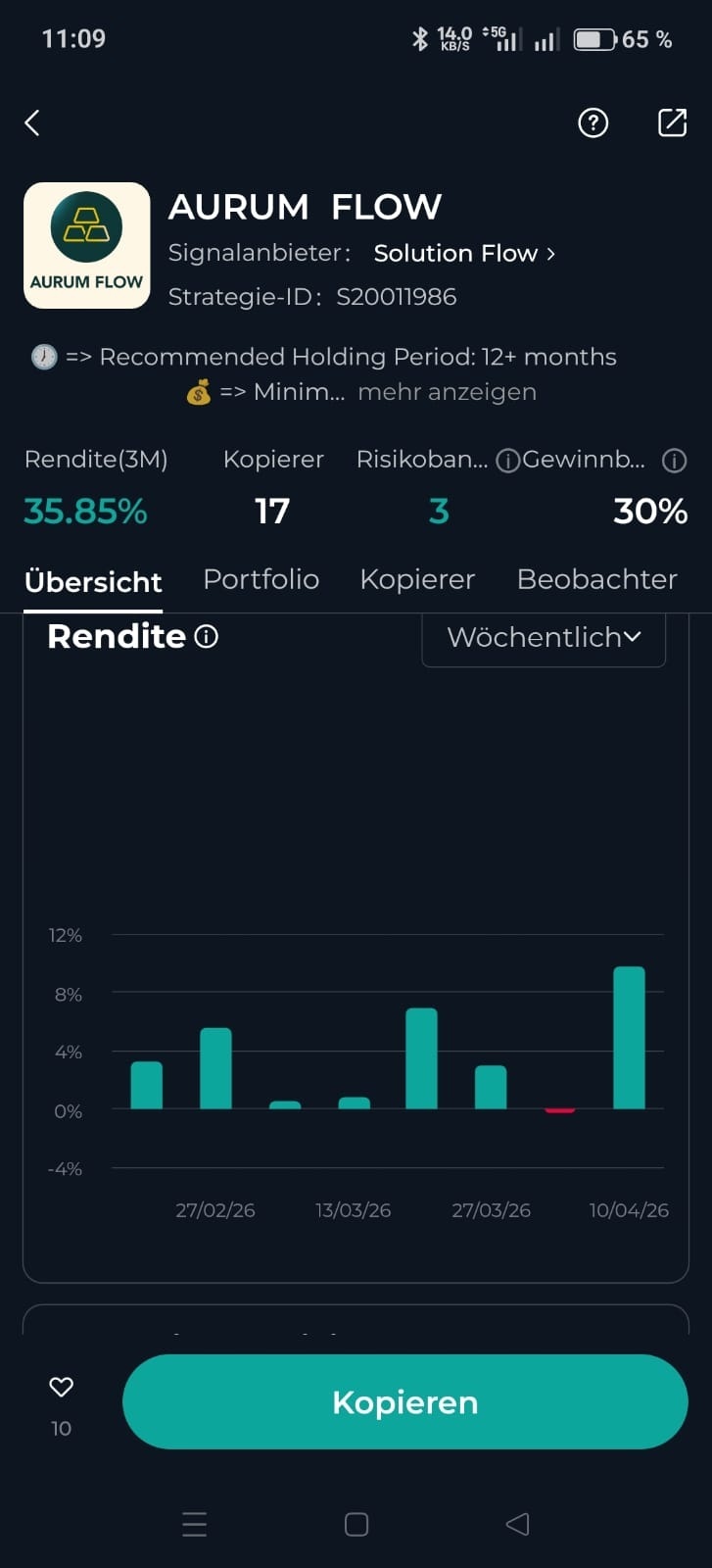Image resolution: width=712 pixels, height=1568 pixels.
Task: Tap the AURUM FLOW strategy logo
Action: pyautogui.click(x=86, y=244)
